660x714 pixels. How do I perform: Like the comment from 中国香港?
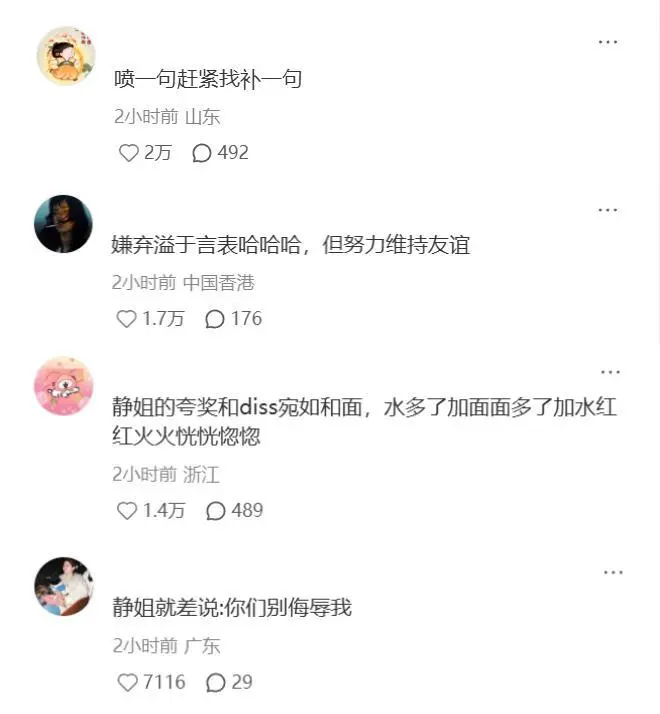[x=126, y=319]
